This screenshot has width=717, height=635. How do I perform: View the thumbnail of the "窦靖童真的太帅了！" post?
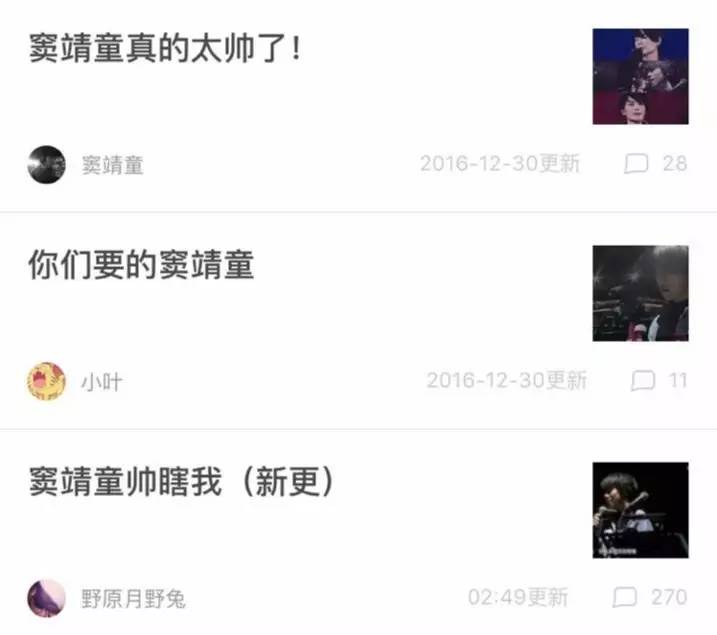tap(640, 77)
